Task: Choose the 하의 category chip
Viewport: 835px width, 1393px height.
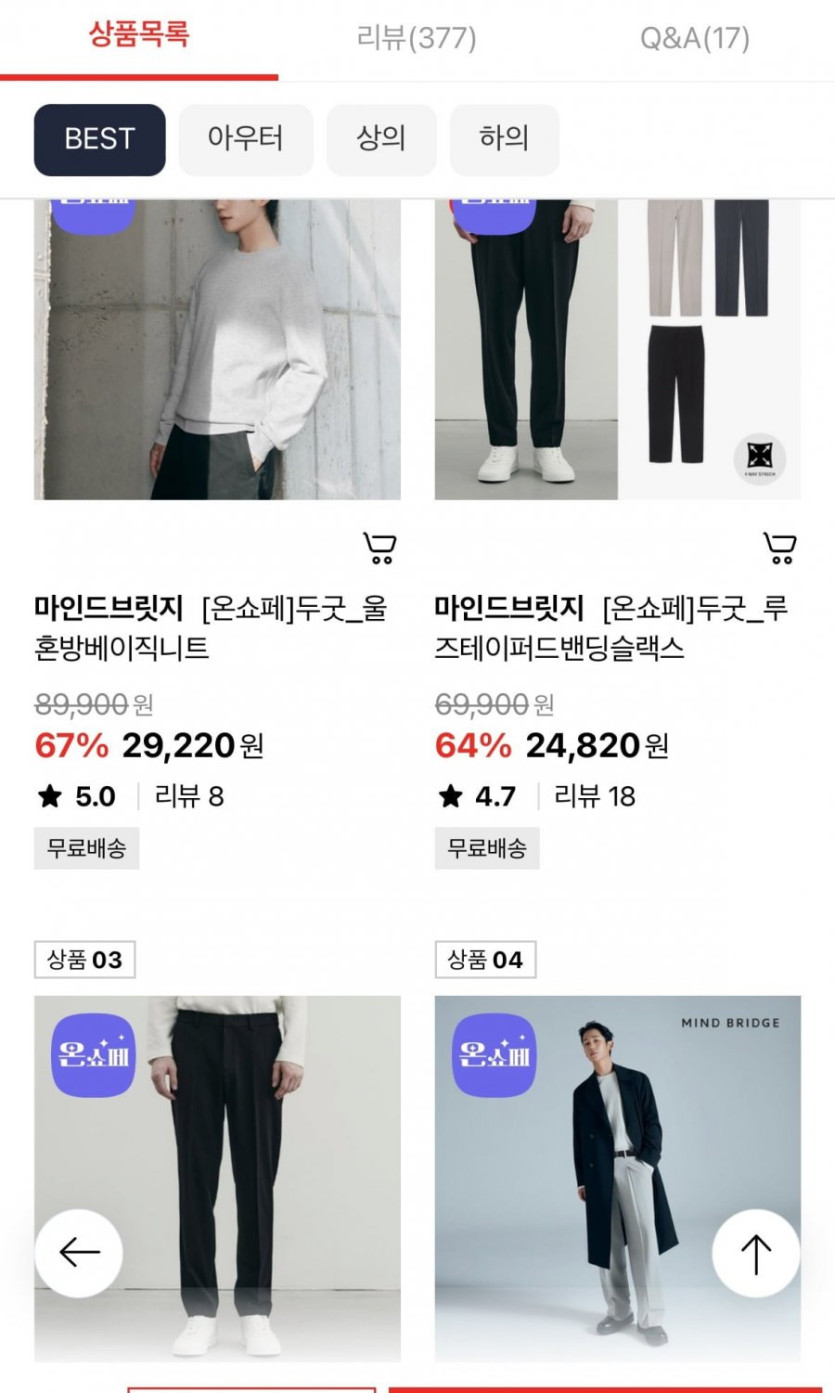Action: 504,140
